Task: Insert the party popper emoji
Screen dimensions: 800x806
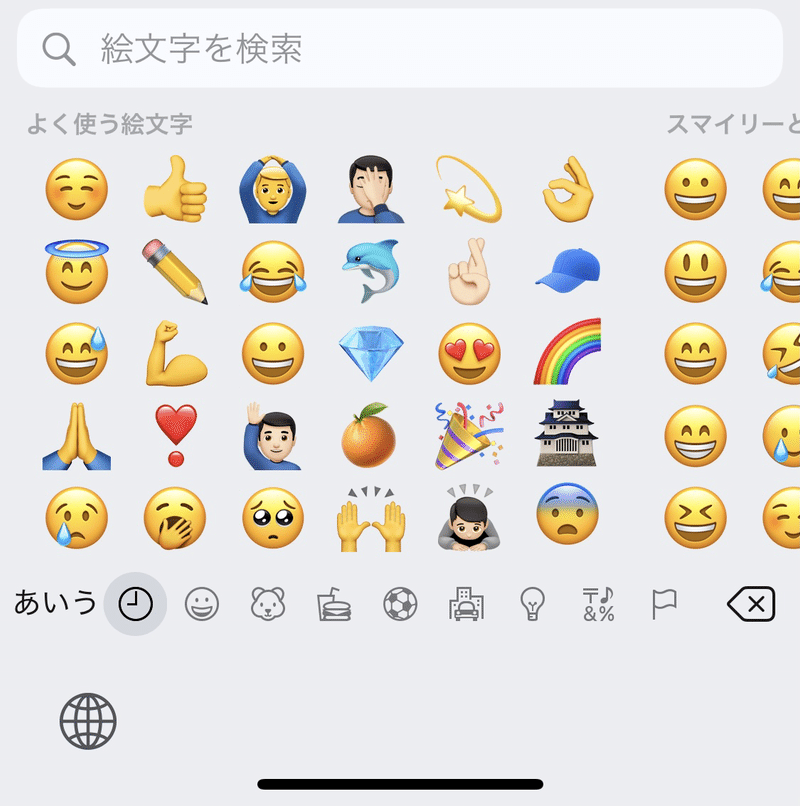Action: (x=469, y=435)
